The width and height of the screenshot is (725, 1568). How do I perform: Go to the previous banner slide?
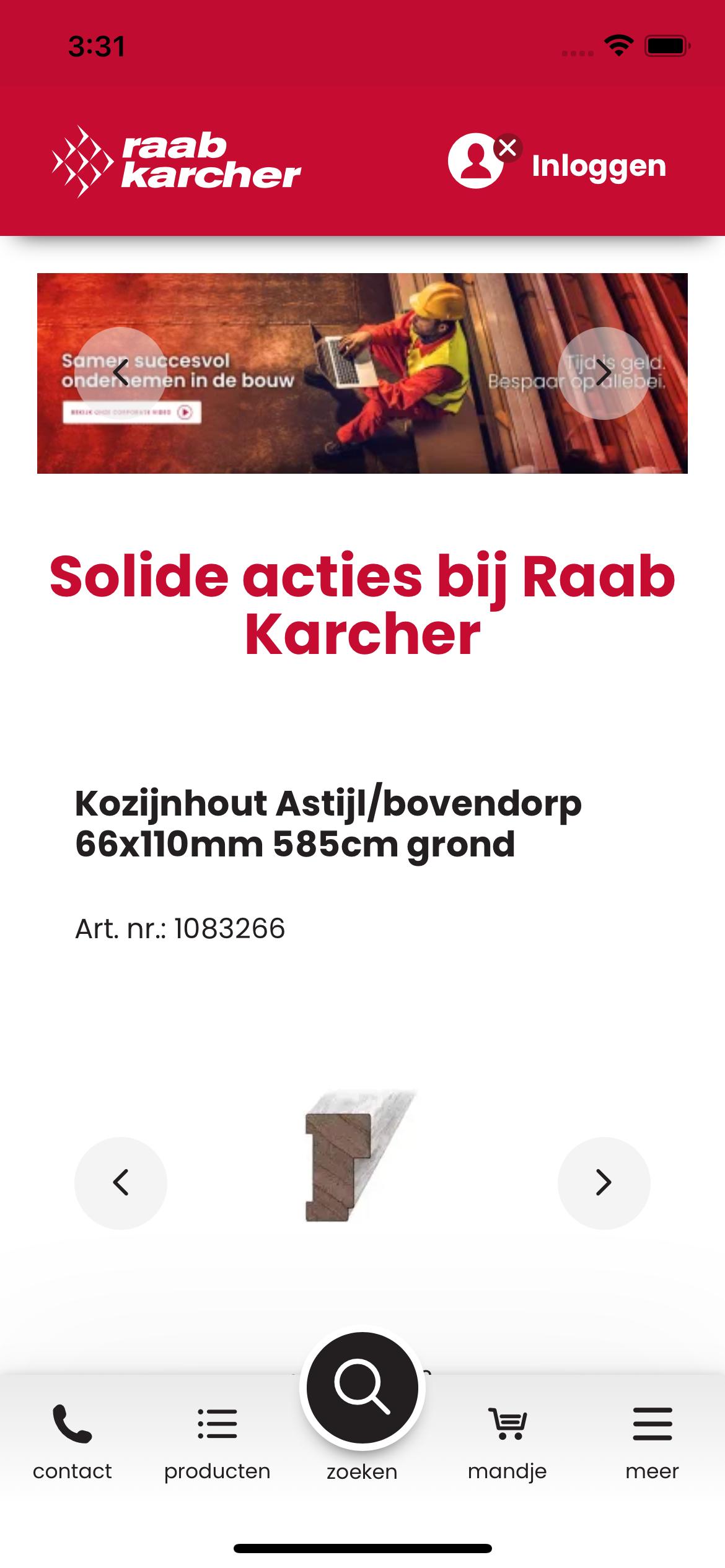coord(121,373)
